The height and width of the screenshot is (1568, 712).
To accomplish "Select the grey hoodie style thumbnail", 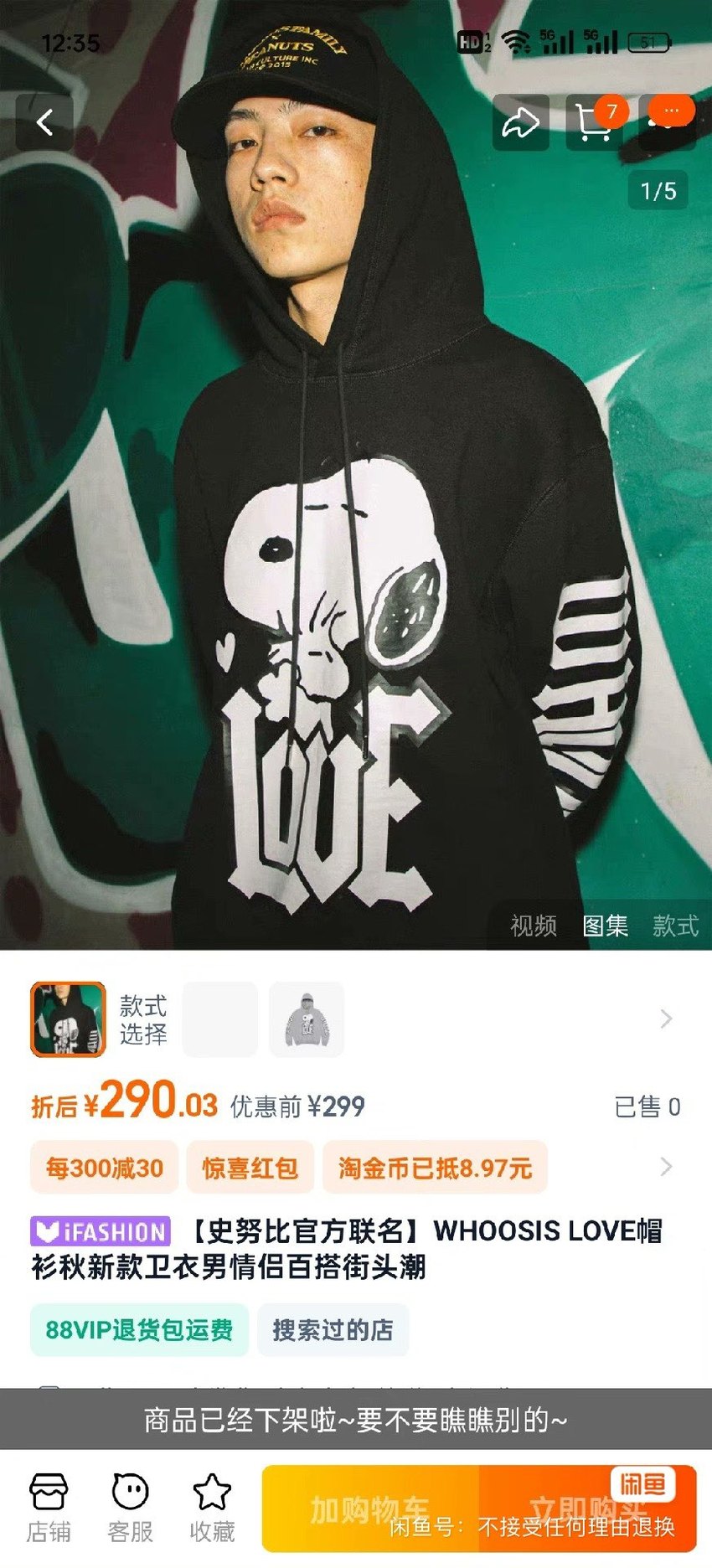I will click(x=307, y=1019).
